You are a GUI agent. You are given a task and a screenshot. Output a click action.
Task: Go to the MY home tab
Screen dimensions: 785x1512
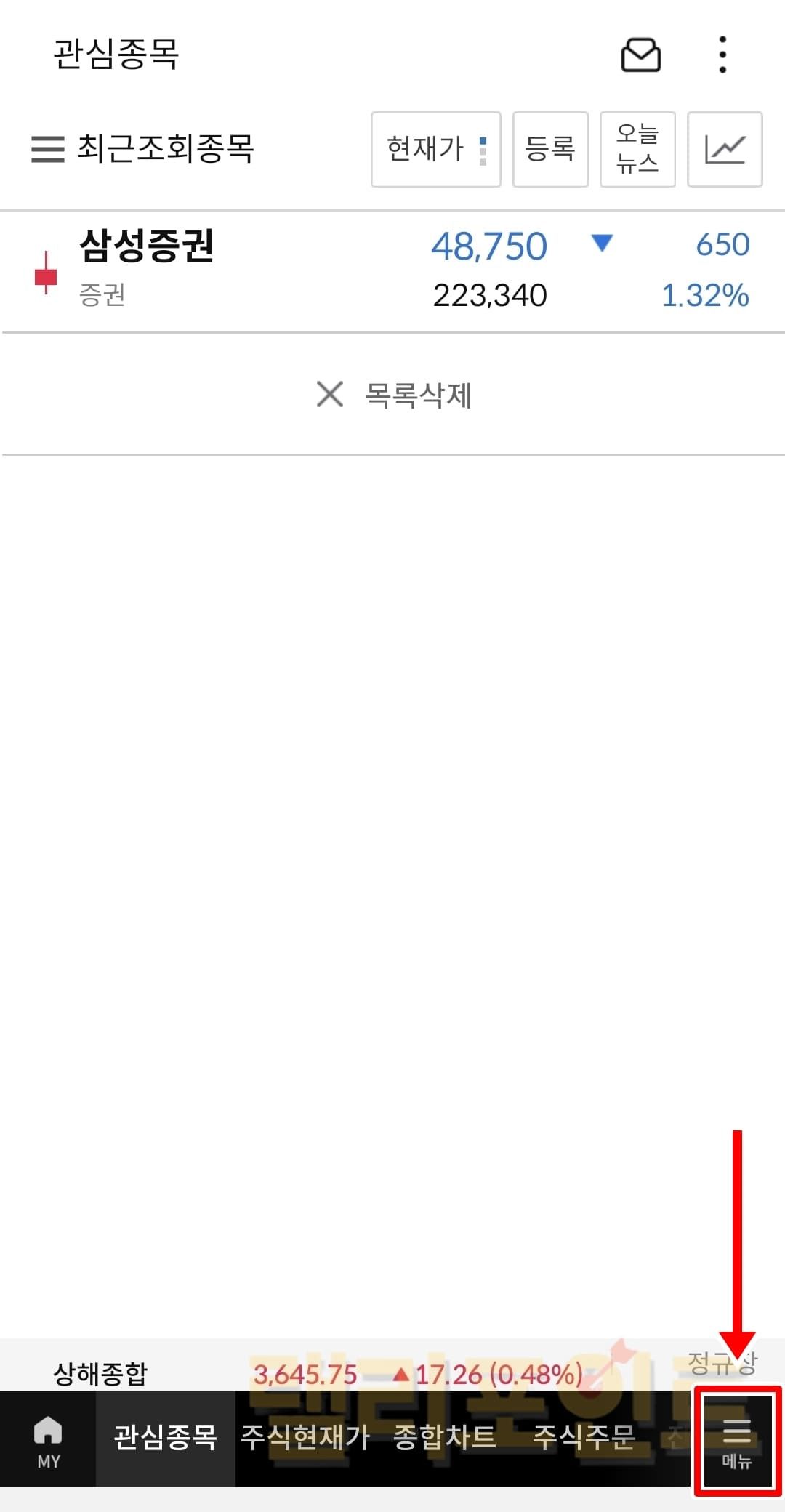pyautogui.click(x=48, y=1440)
